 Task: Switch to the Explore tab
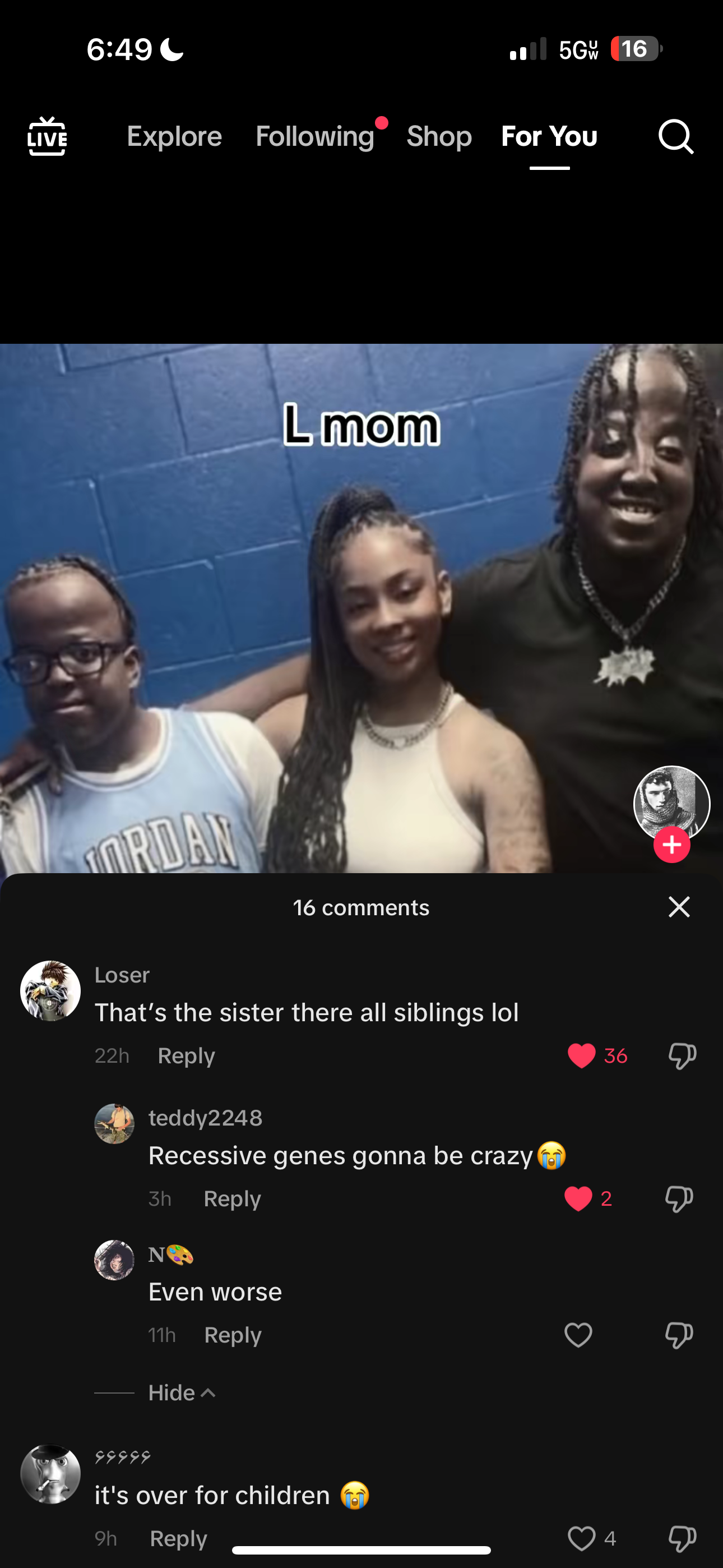pyautogui.click(x=174, y=136)
